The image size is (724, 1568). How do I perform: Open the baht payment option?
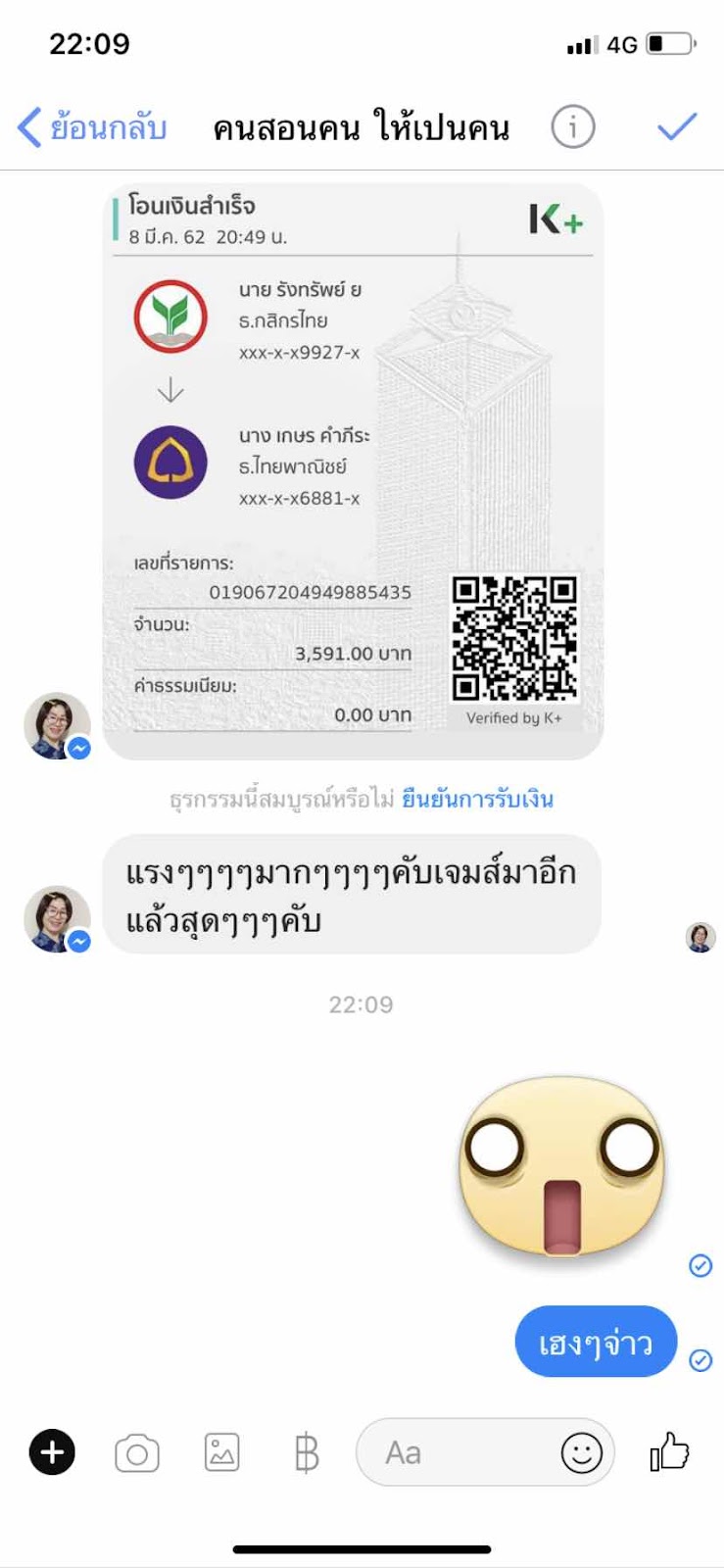[307, 1452]
